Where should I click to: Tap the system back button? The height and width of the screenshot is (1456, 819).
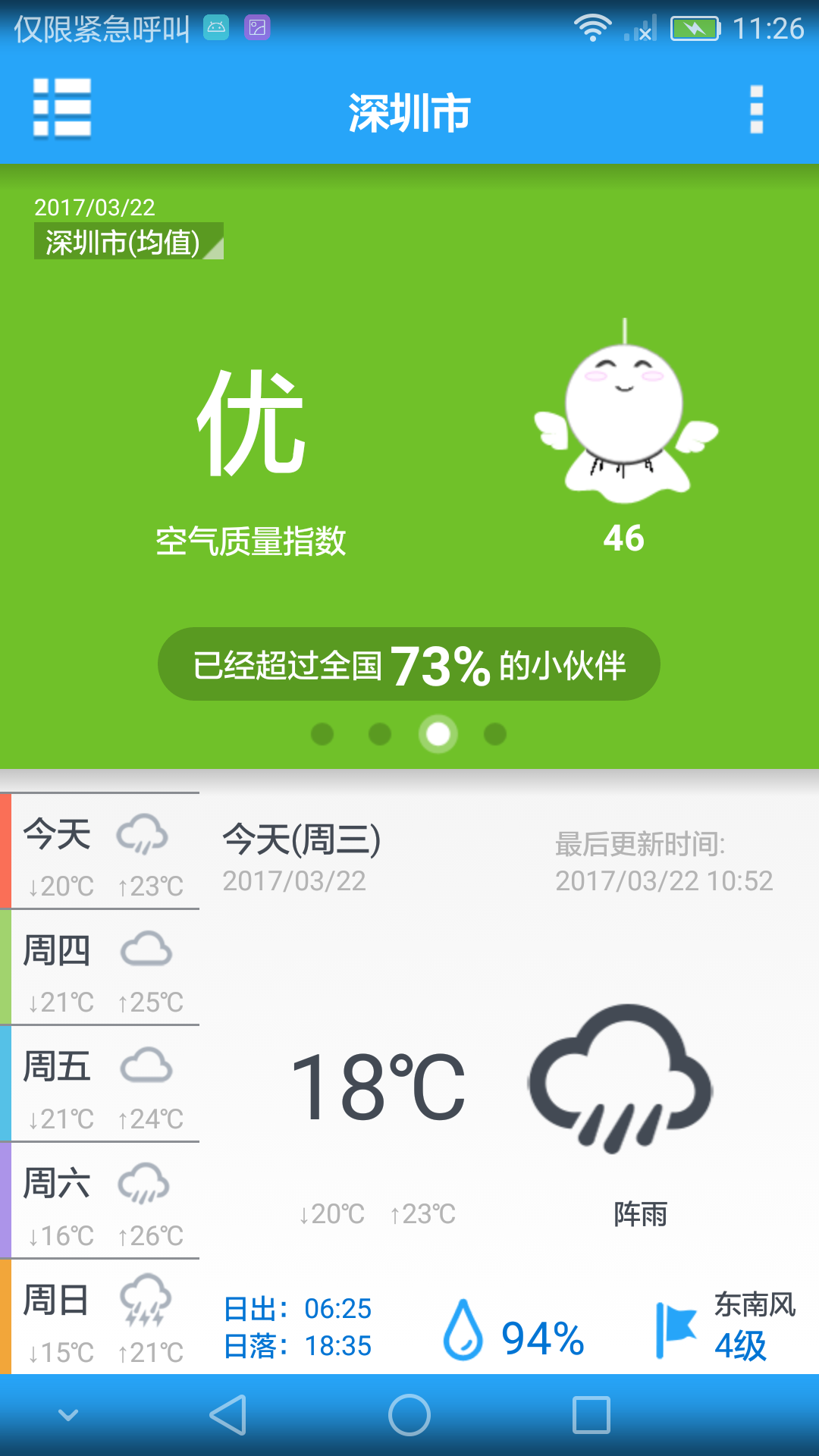pyautogui.click(x=228, y=1415)
